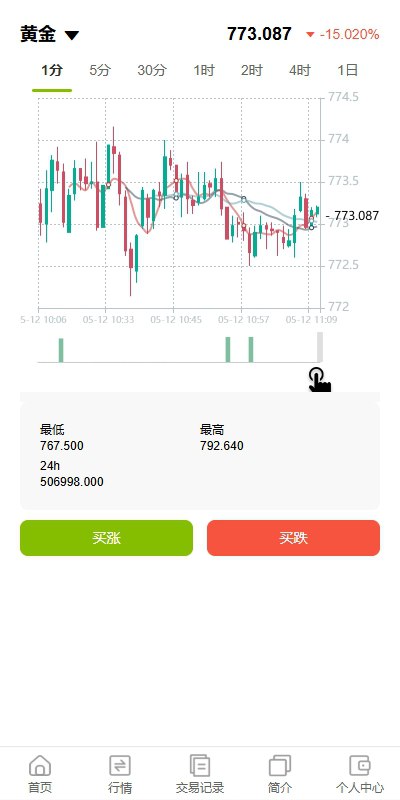This screenshot has height=800, width=400.
Task: Select the 1分 chart interval
Action: pyautogui.click(x=52, y=70)
